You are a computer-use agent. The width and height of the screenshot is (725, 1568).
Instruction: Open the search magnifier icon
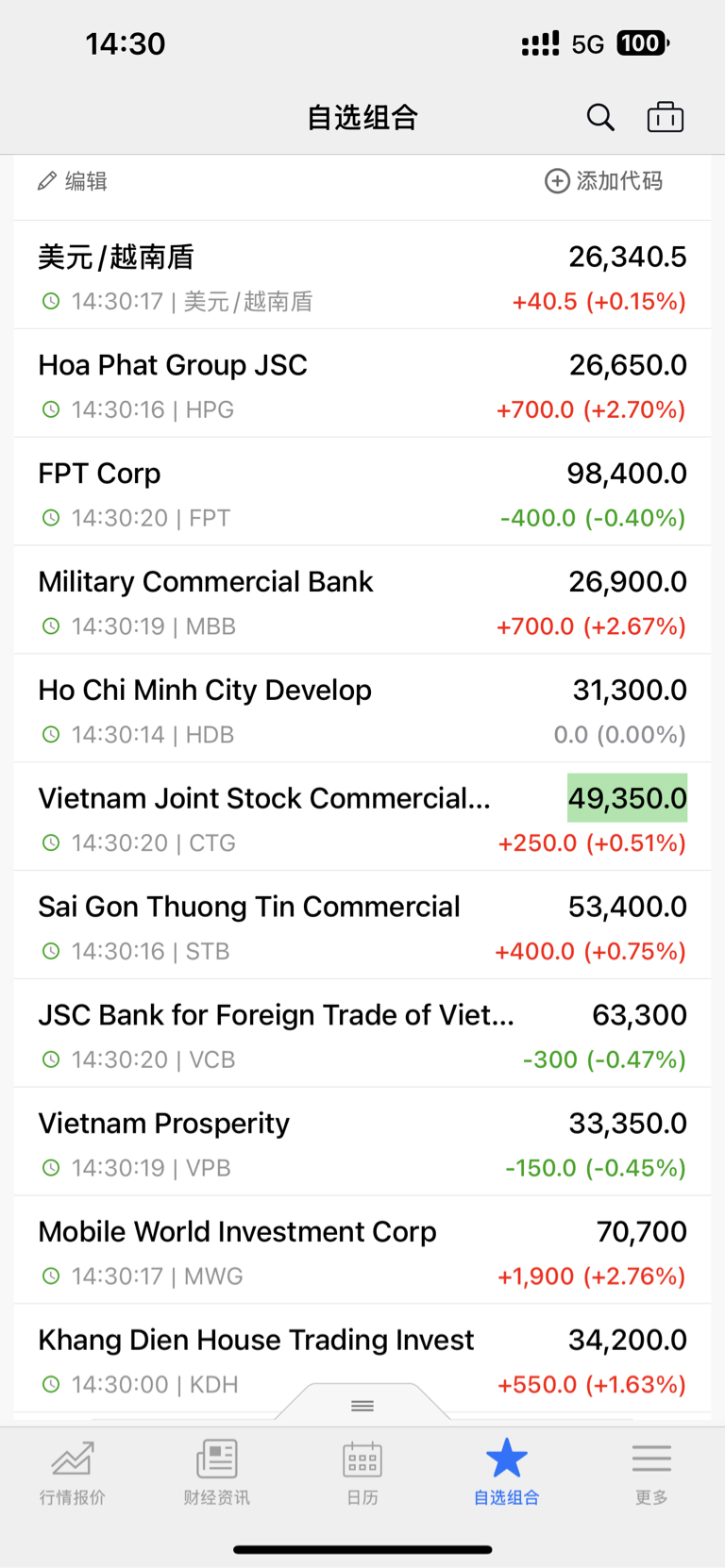tap(600, 117)
